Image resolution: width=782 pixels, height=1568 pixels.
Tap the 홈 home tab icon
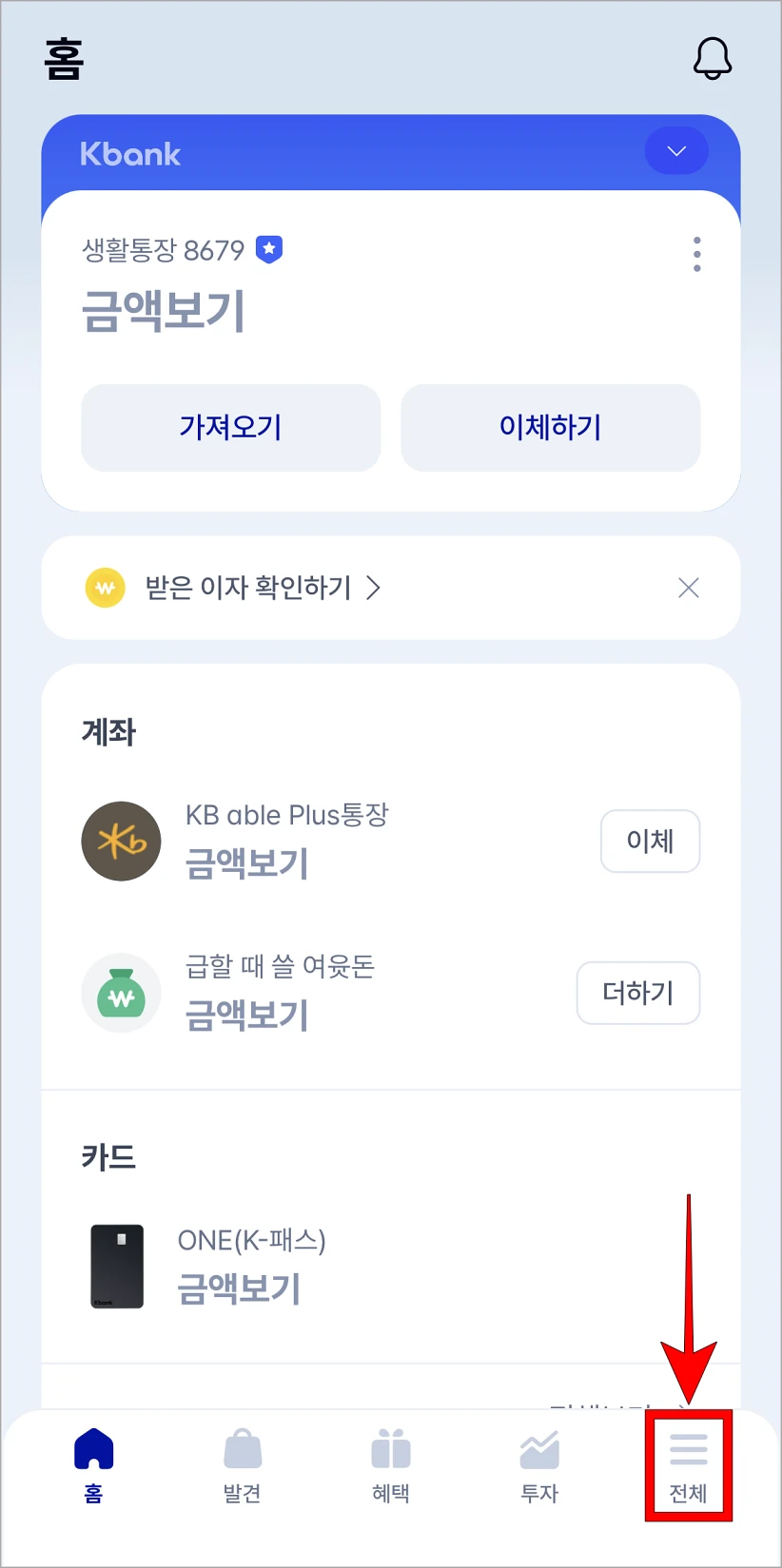pyautogui.click(x=92, y=1449)
